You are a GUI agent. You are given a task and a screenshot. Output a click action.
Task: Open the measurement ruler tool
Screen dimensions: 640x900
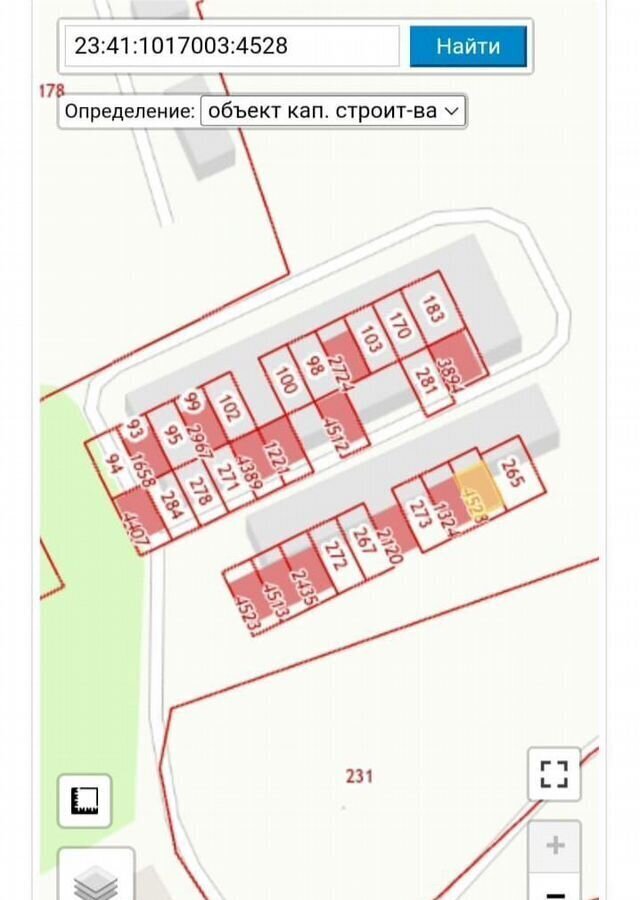tap(85, 800)
